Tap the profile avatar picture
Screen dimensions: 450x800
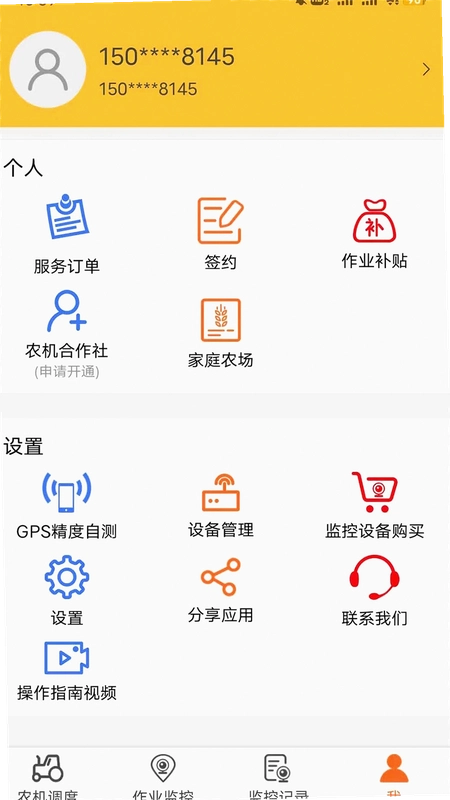pyautogui.click(x=48, y=69)
